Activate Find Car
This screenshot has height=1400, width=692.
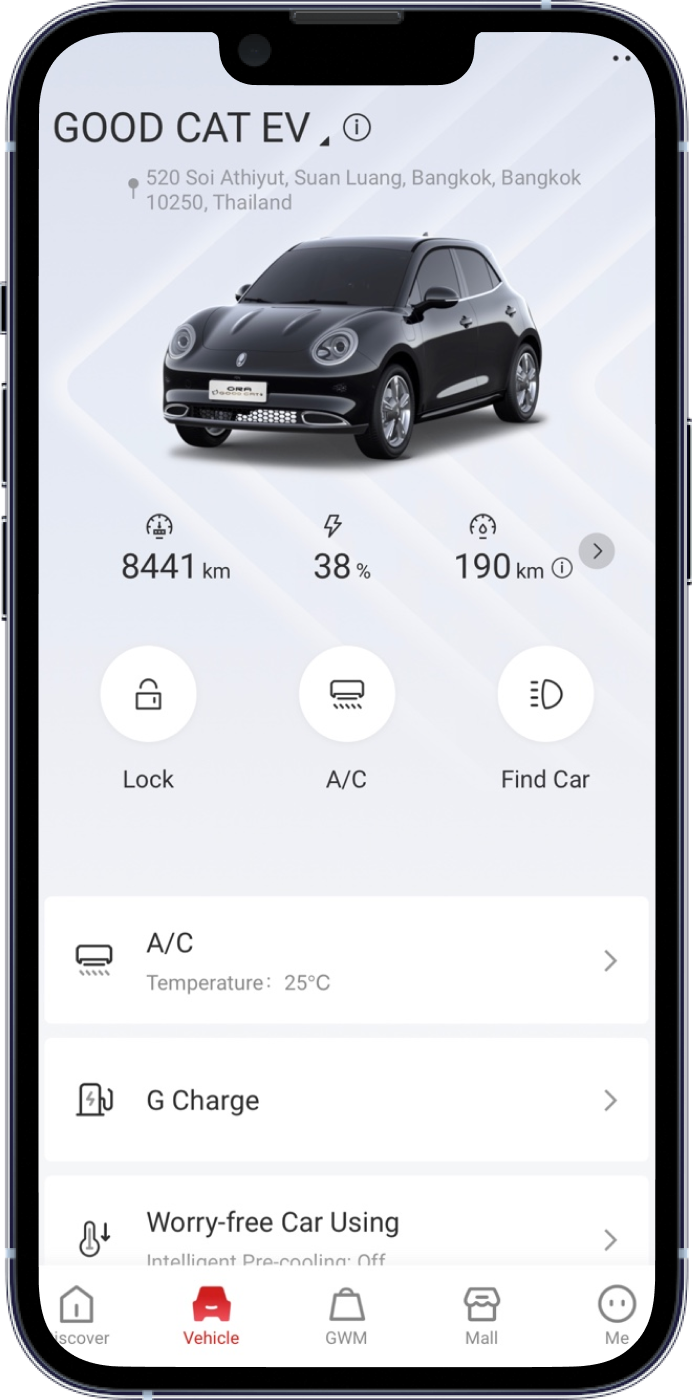545,694
